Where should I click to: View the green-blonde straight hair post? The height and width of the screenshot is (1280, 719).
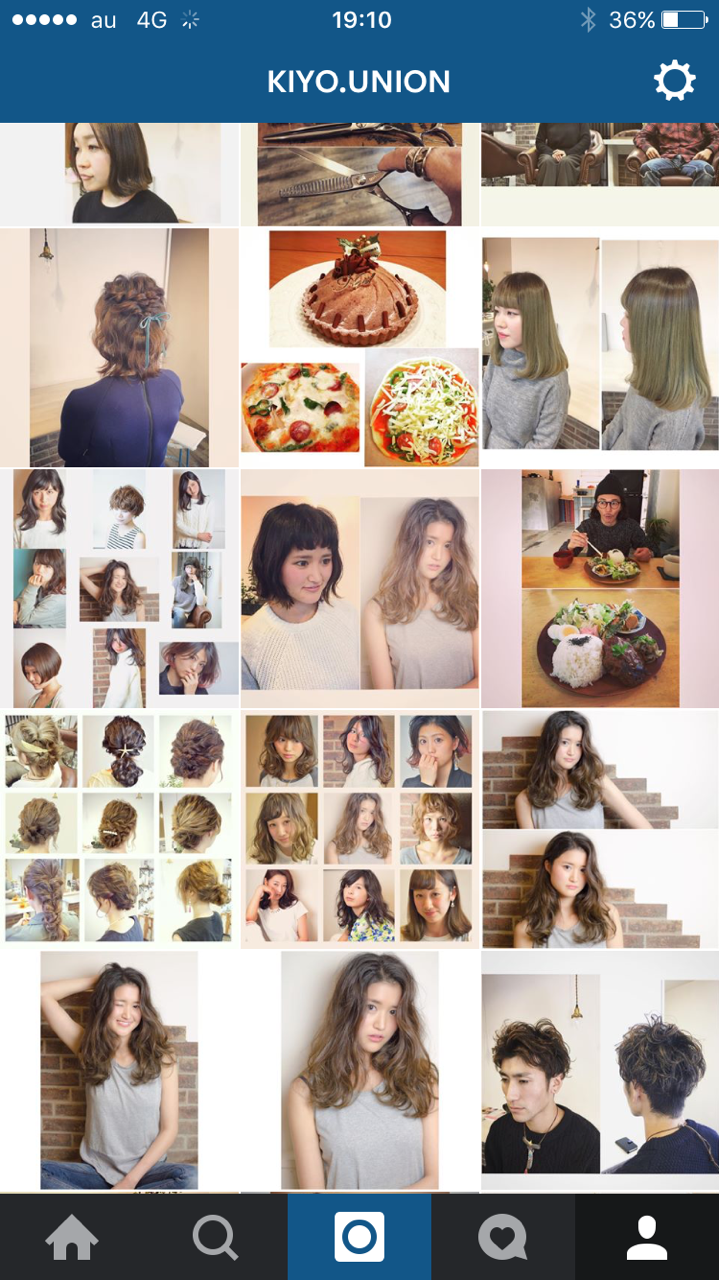(599, 348)
